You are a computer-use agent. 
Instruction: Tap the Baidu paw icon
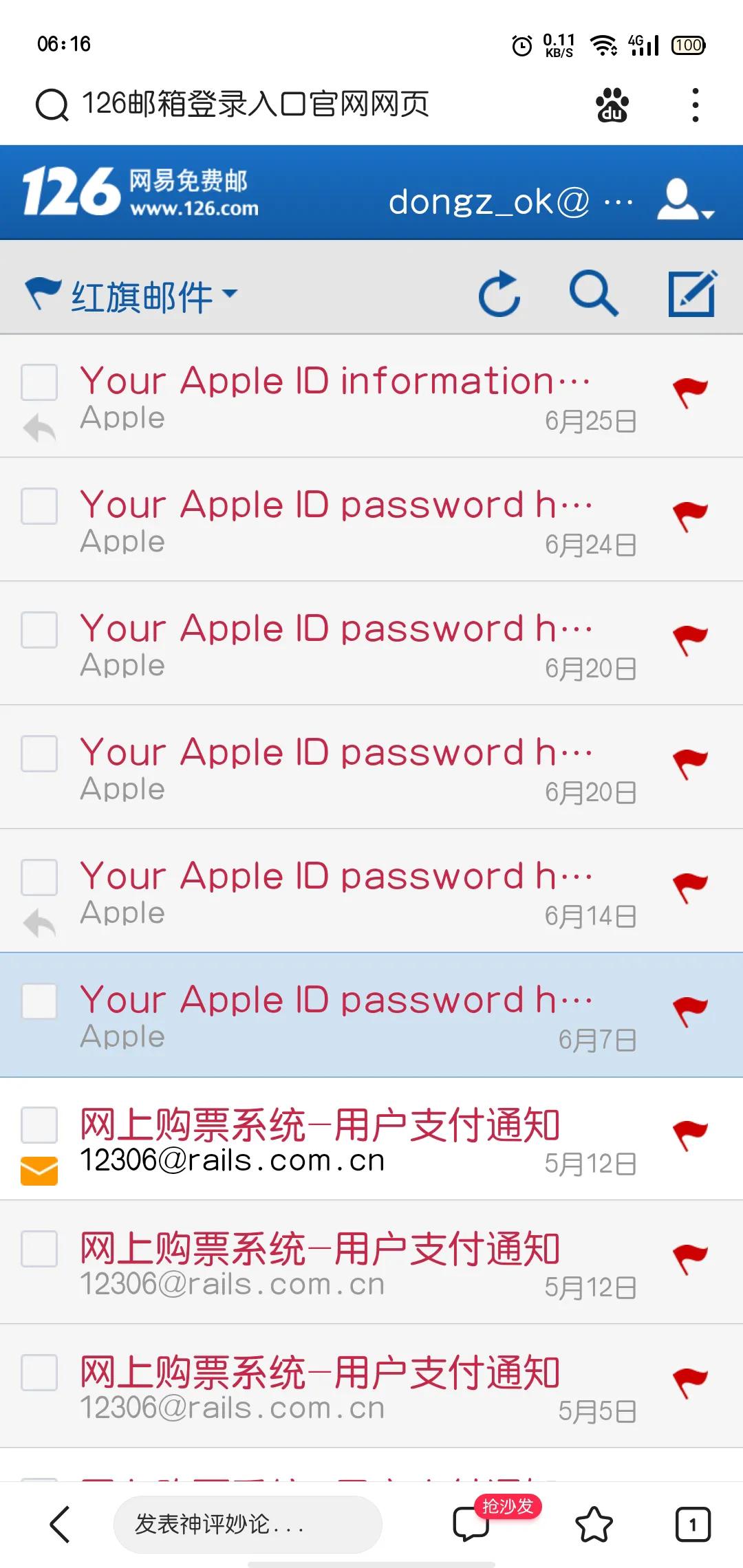coord(612,105)
